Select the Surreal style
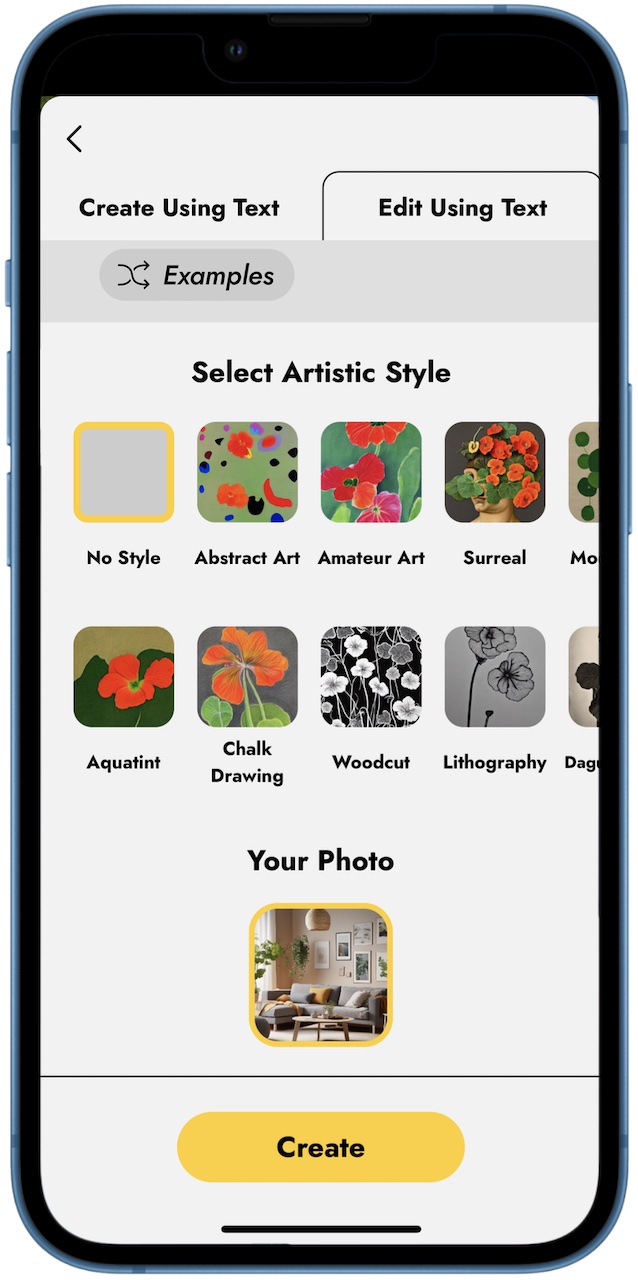The height and width of the screenshot is (1280, 638). click(x=495, y=472)
